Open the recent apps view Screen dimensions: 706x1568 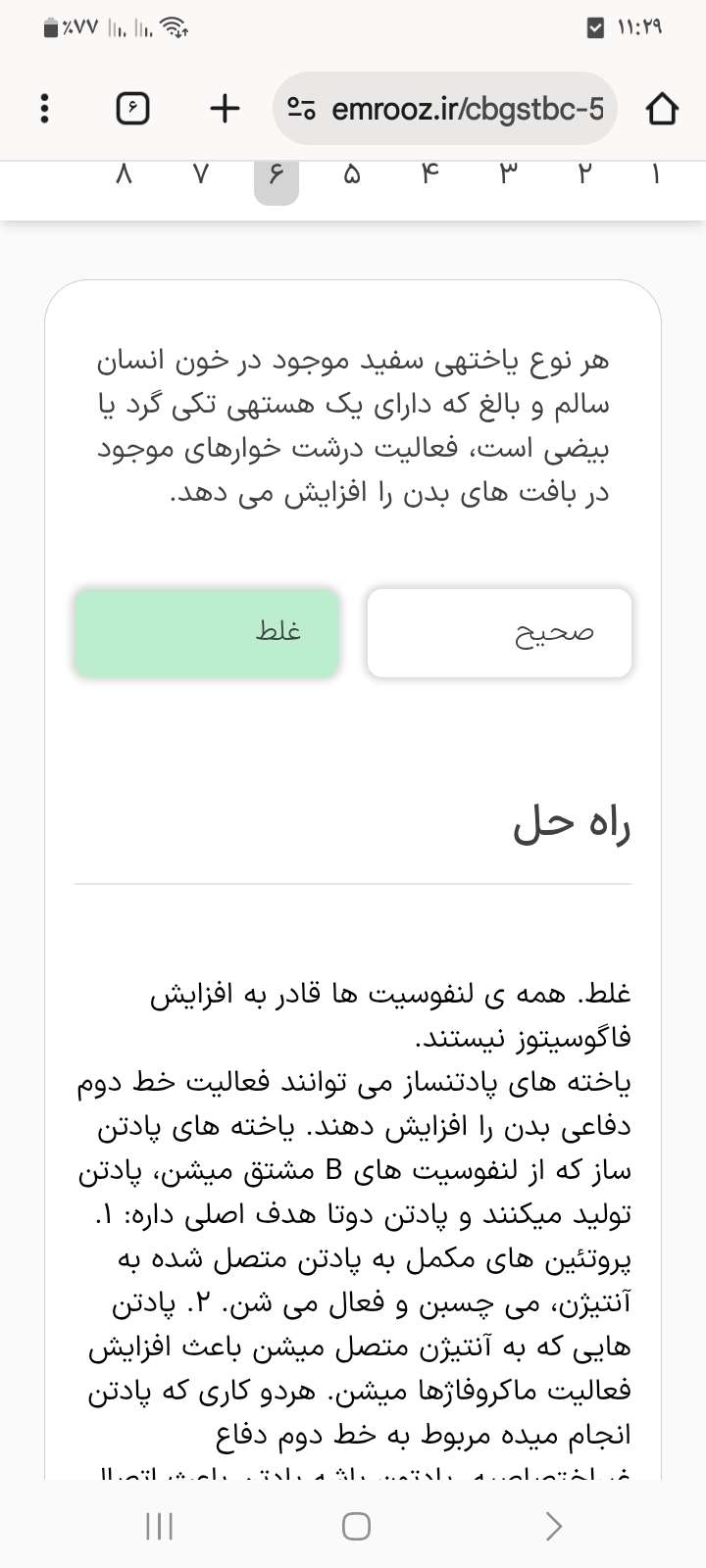coord(159,1526)
